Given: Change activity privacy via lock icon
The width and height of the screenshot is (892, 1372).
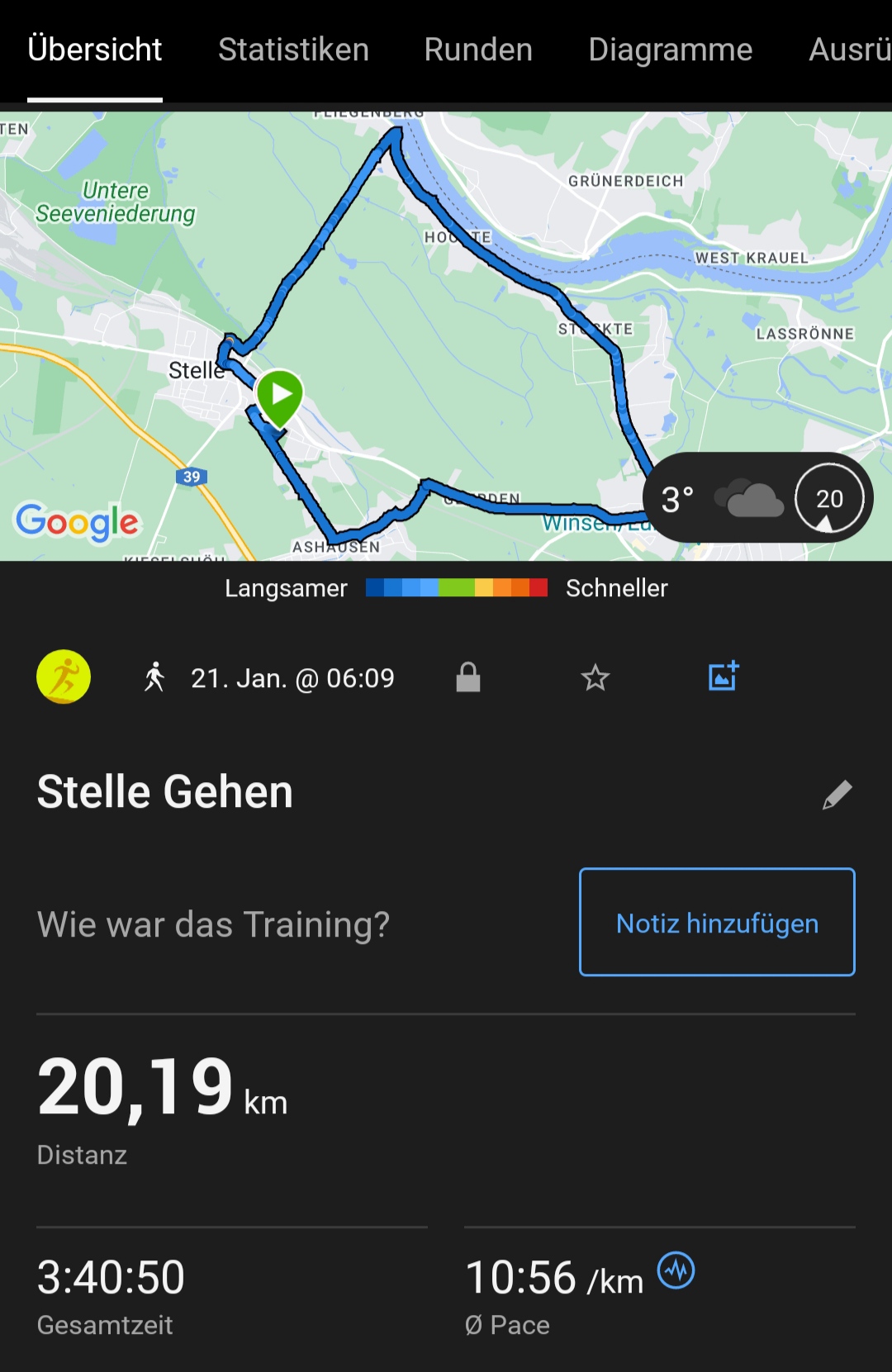Looking at the screenshot, I should coord(468,677).
